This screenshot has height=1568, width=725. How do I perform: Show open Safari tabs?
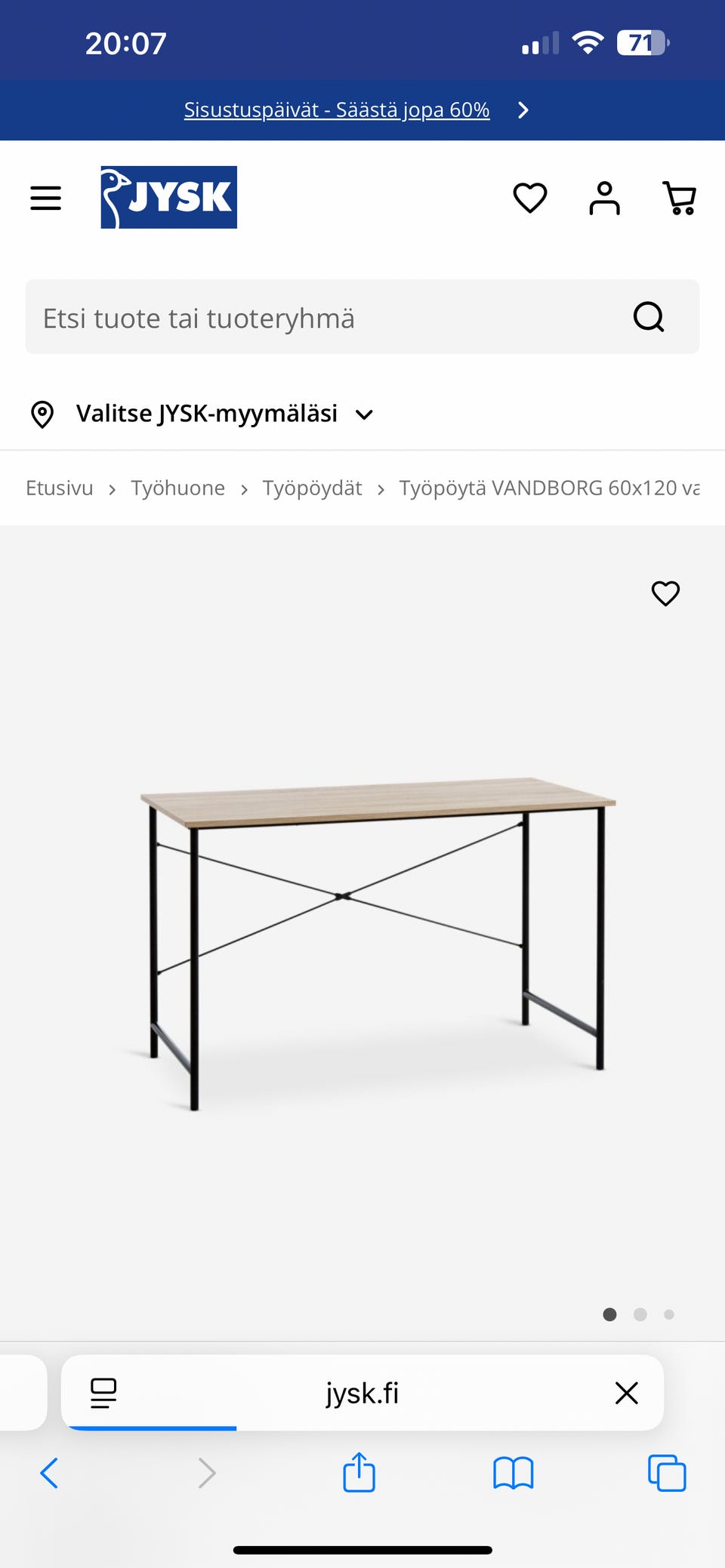point(667,1473)
